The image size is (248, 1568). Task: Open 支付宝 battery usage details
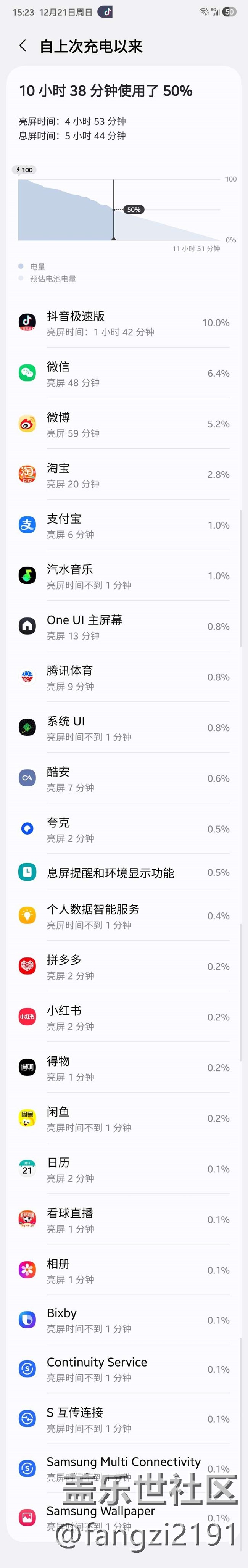coord(124,525)
